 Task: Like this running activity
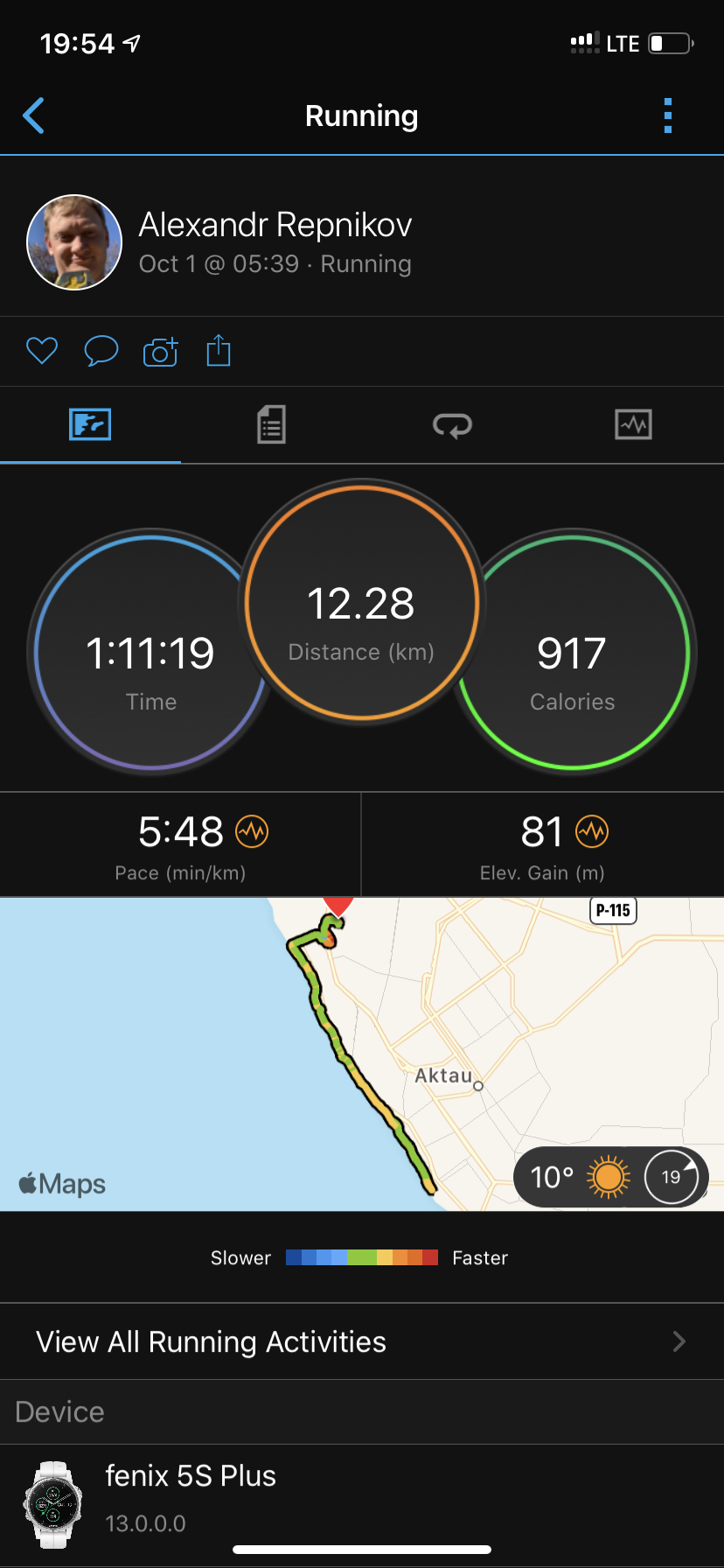tap(42, 351)
